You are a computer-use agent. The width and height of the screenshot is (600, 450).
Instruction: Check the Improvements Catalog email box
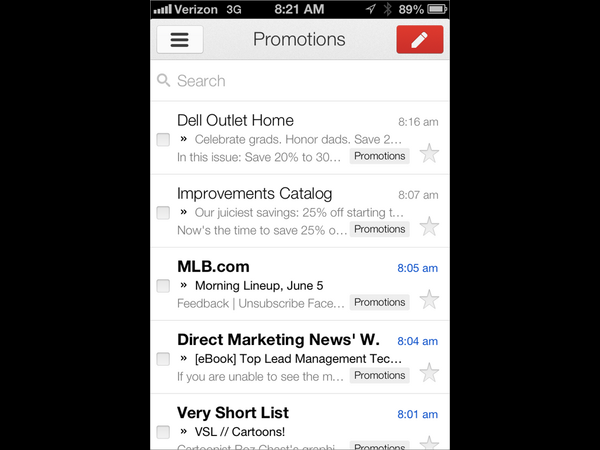coord(163,213)
